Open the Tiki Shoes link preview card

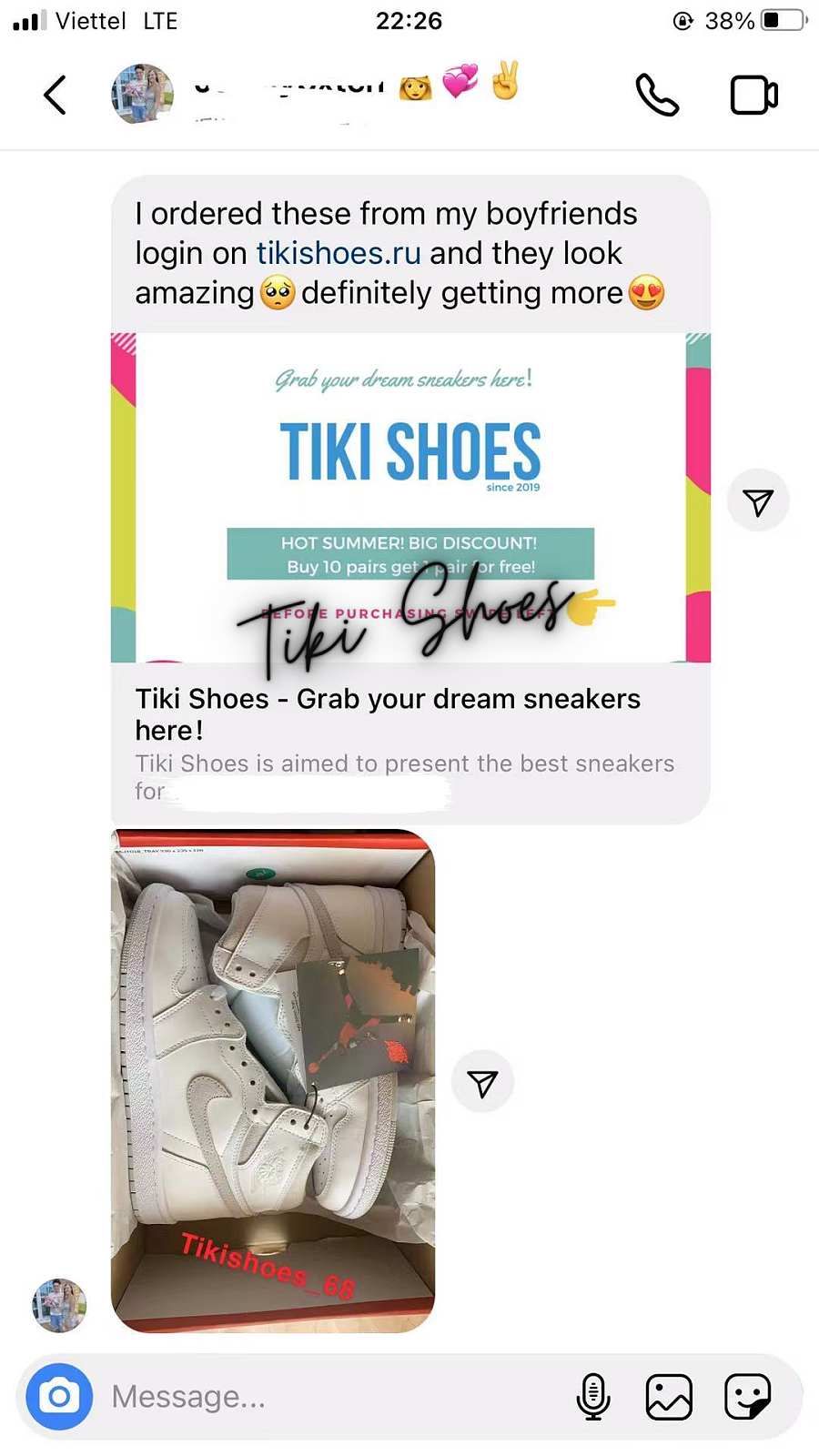[x=409, y=582]
